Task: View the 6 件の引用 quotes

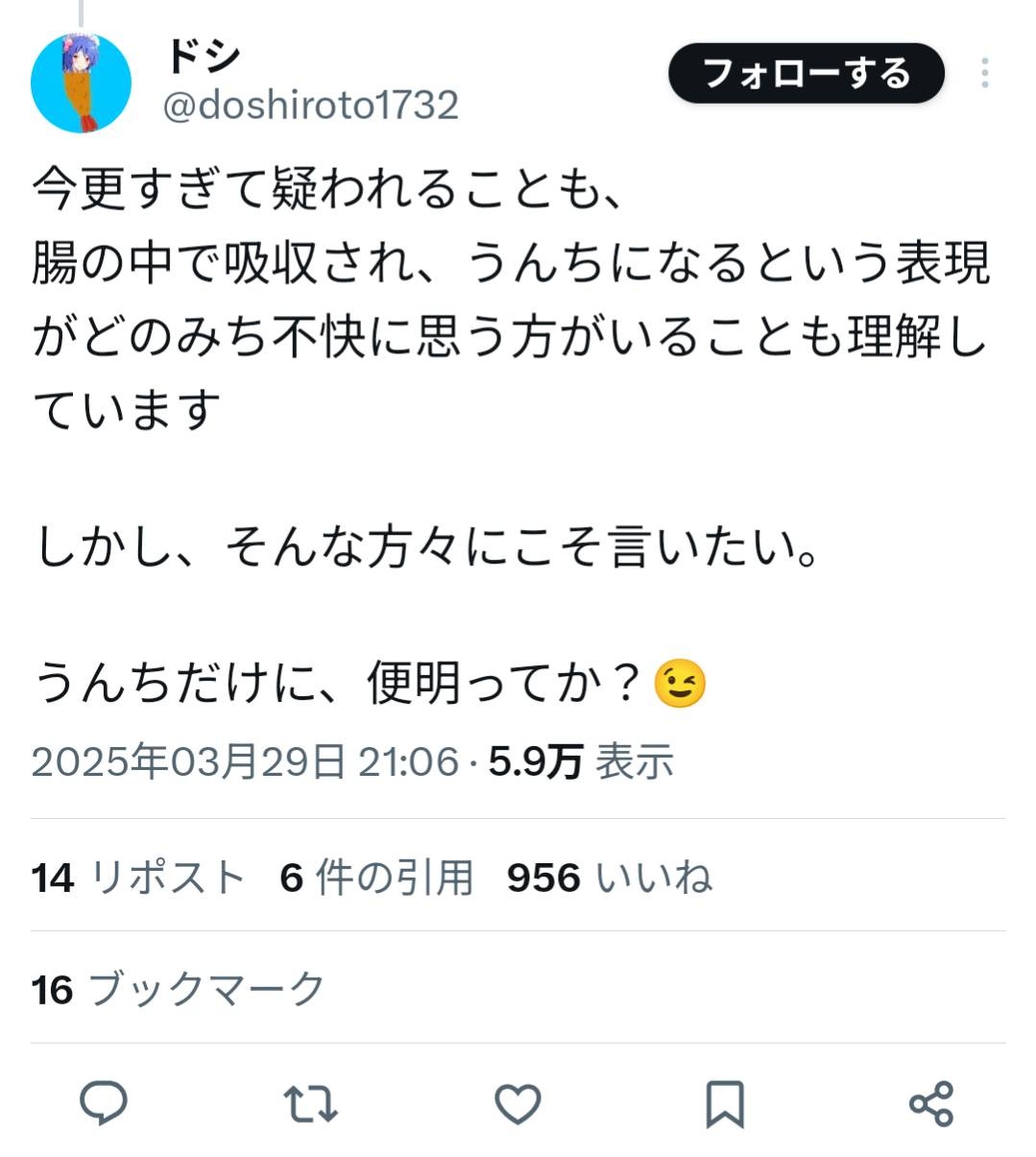Action: [376, 878]
